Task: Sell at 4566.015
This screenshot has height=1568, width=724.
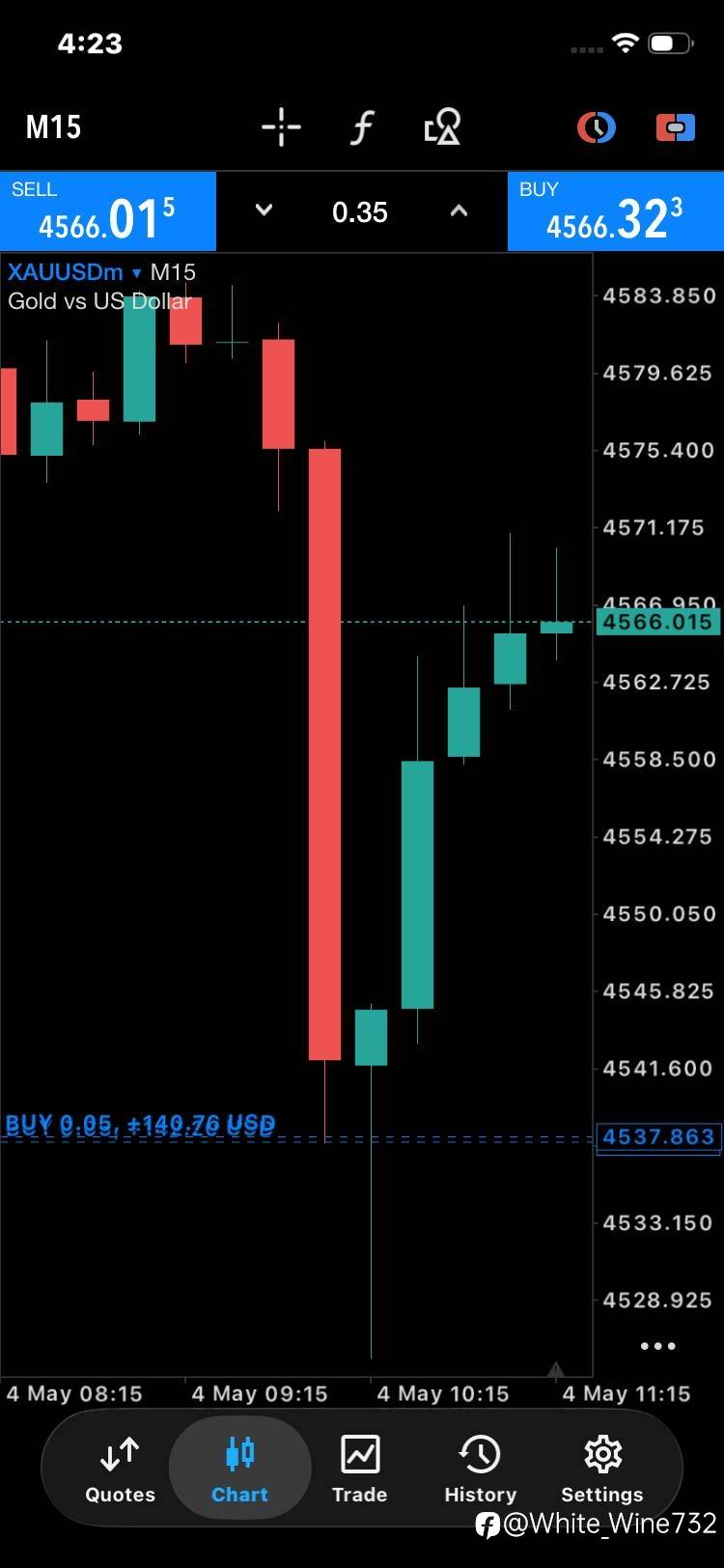Action: 108,211
